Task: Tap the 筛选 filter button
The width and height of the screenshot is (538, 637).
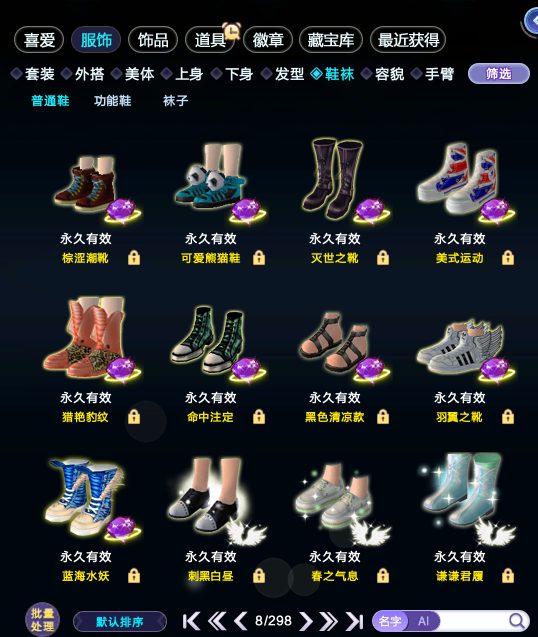Action: click(x=499, y=74)
